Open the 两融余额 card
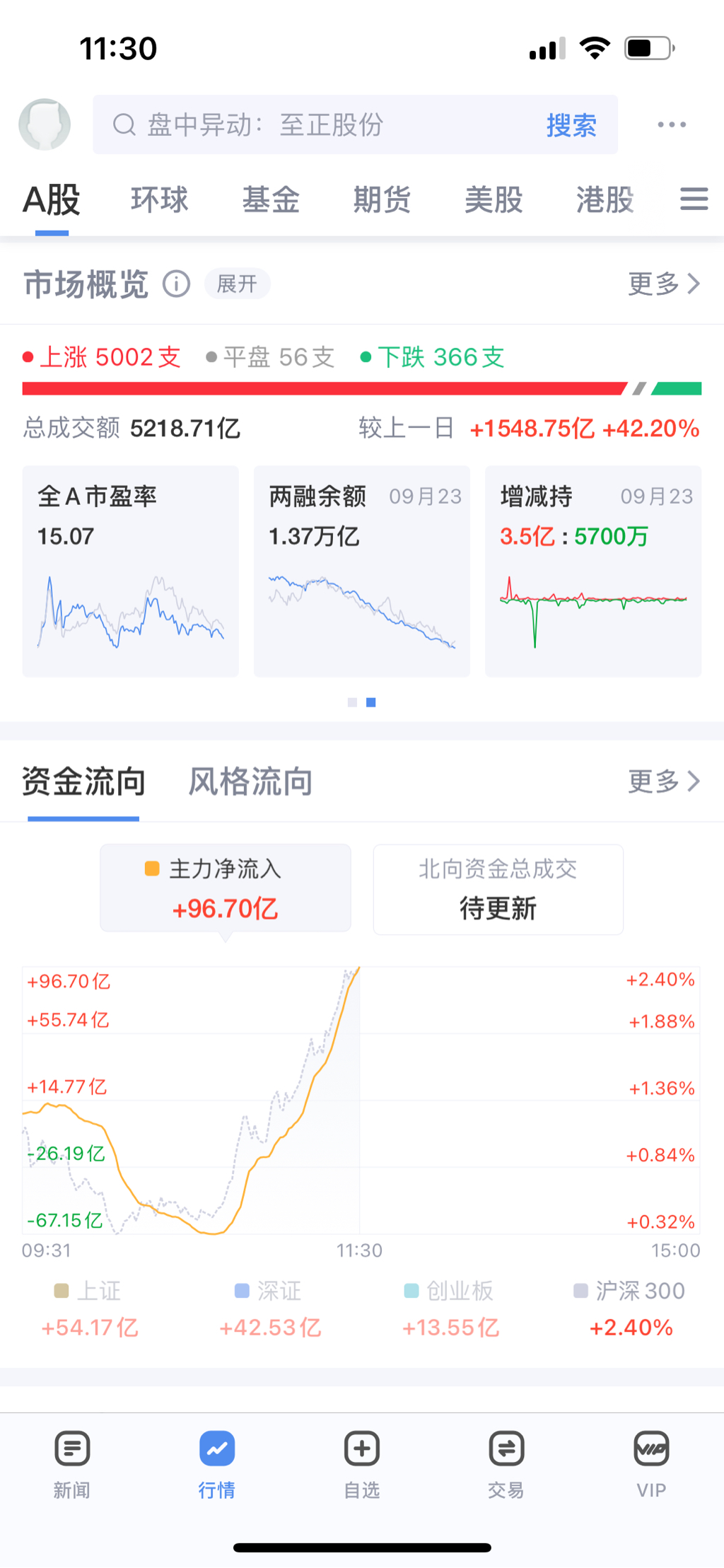 (x=362, y=571)
